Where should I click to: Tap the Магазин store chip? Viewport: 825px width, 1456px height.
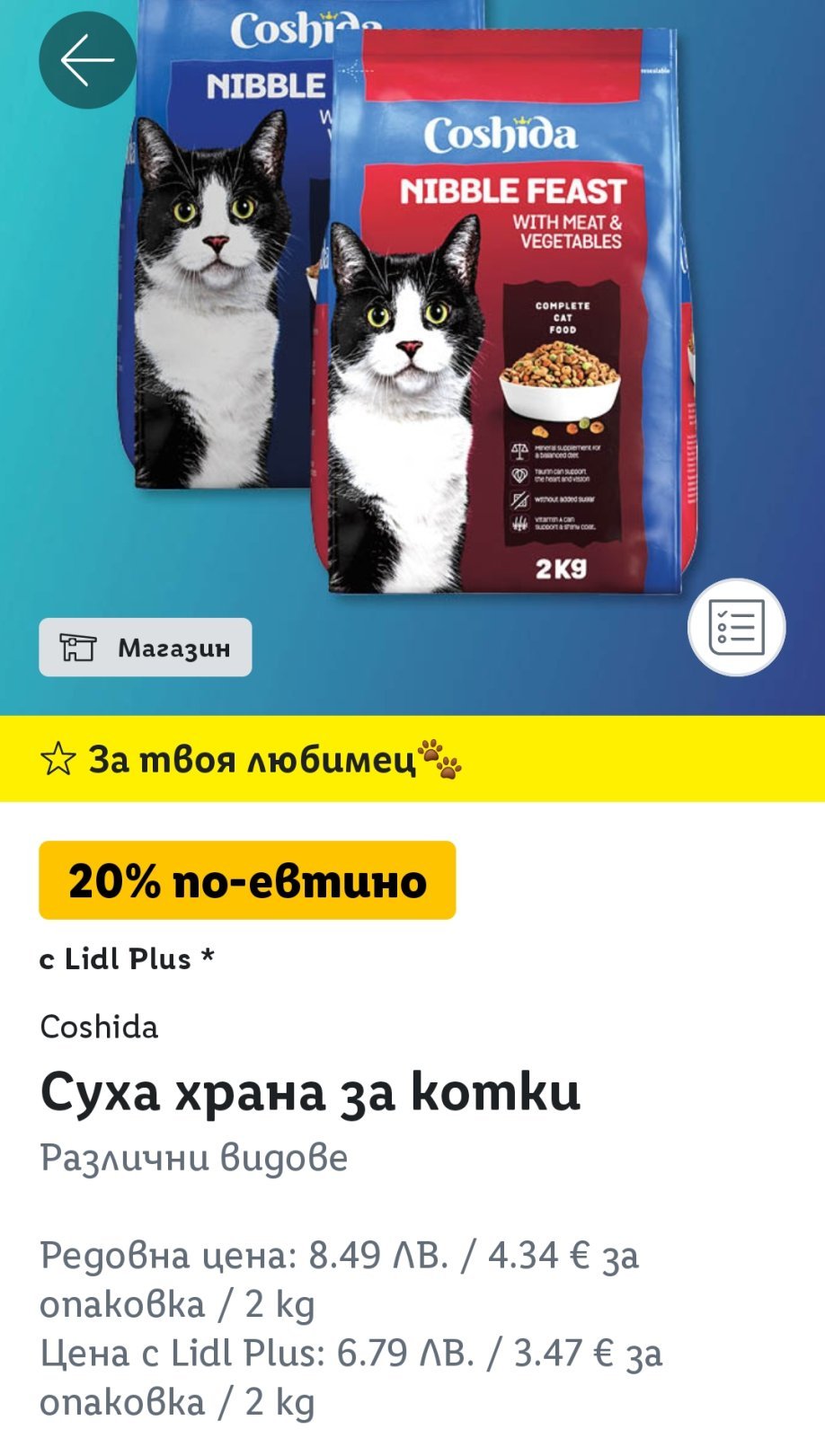click(x=146, y=647)
